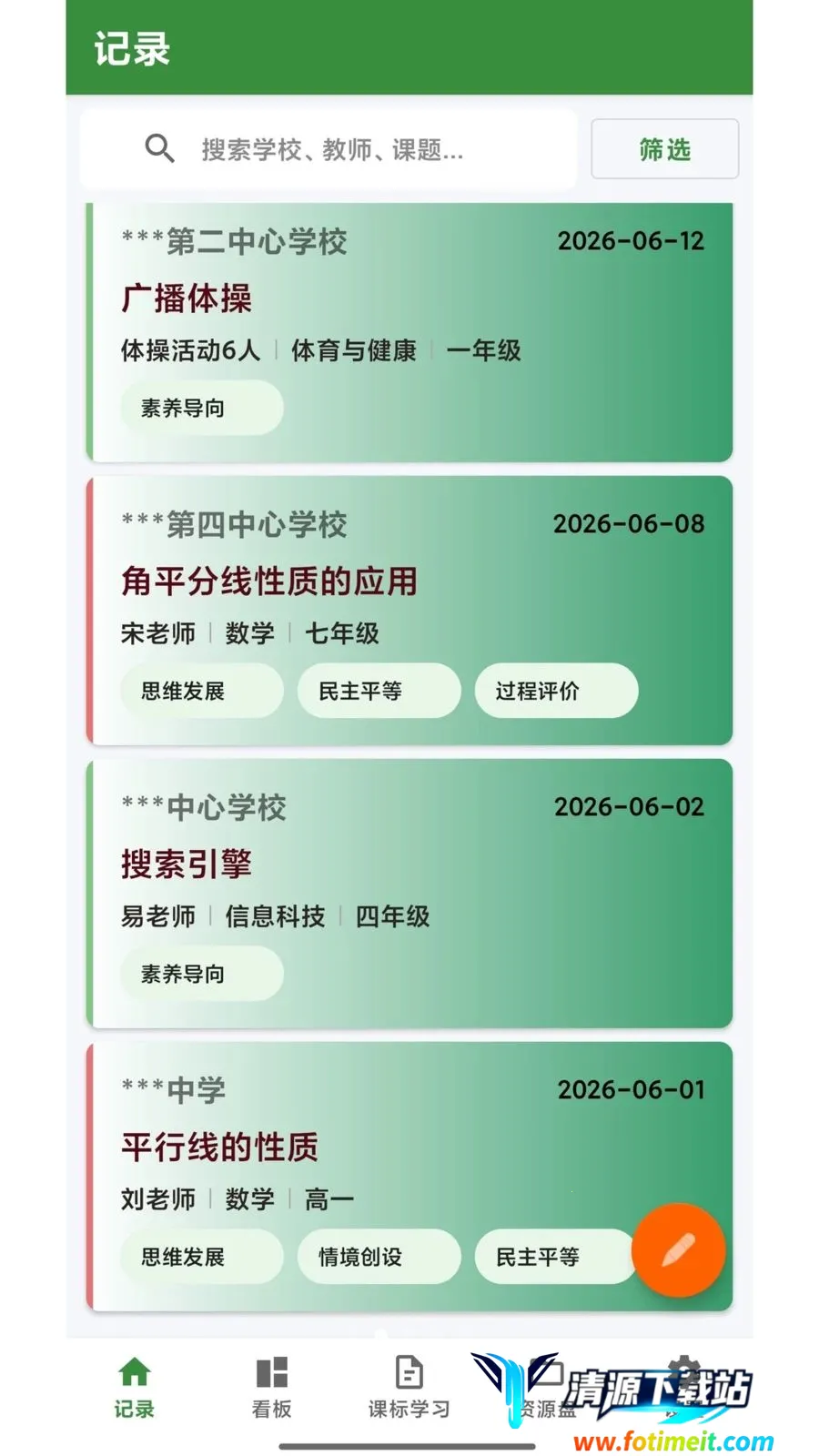Open the 角平分线性质的应用 record card
The image size is (819, 1456).
[x=409, y=611]
